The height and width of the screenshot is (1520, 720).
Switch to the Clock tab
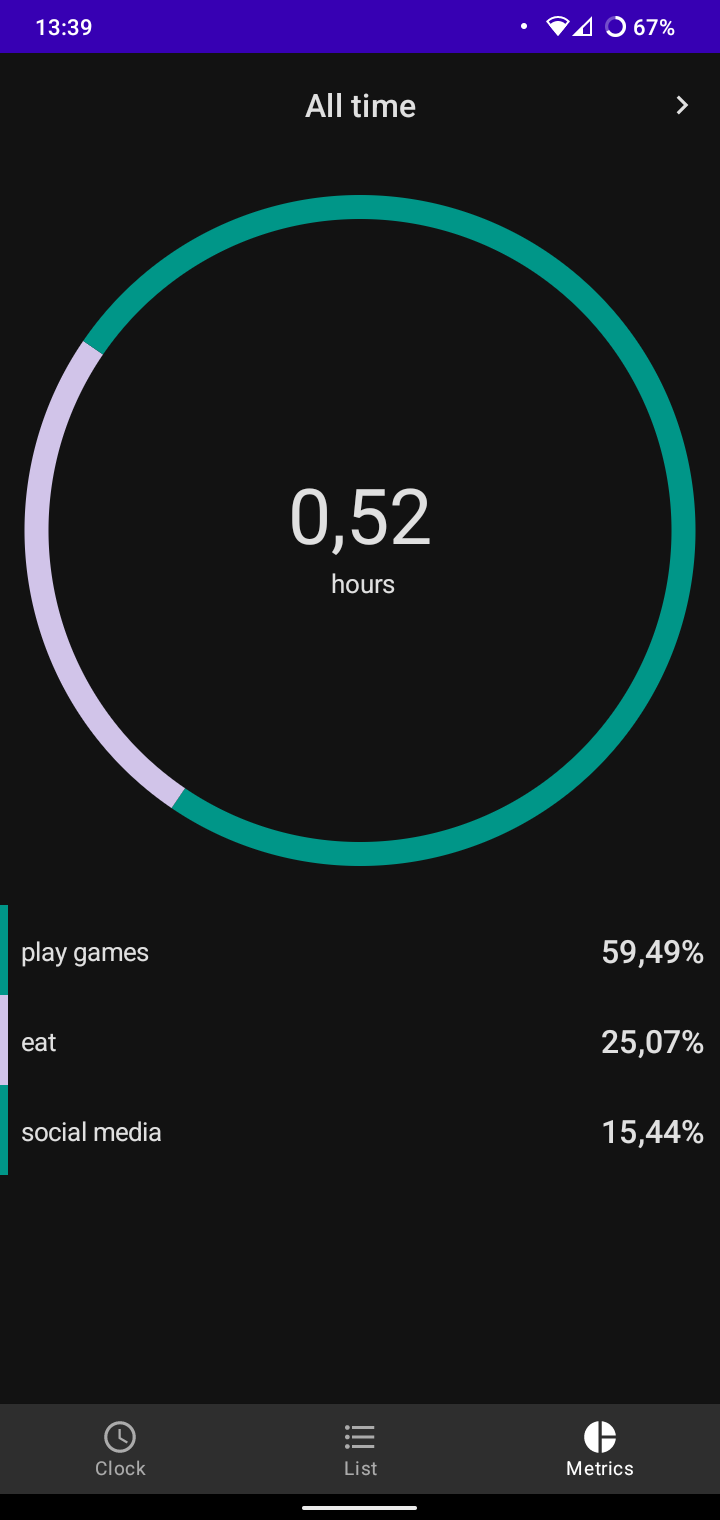click(x=120, y=1448)
